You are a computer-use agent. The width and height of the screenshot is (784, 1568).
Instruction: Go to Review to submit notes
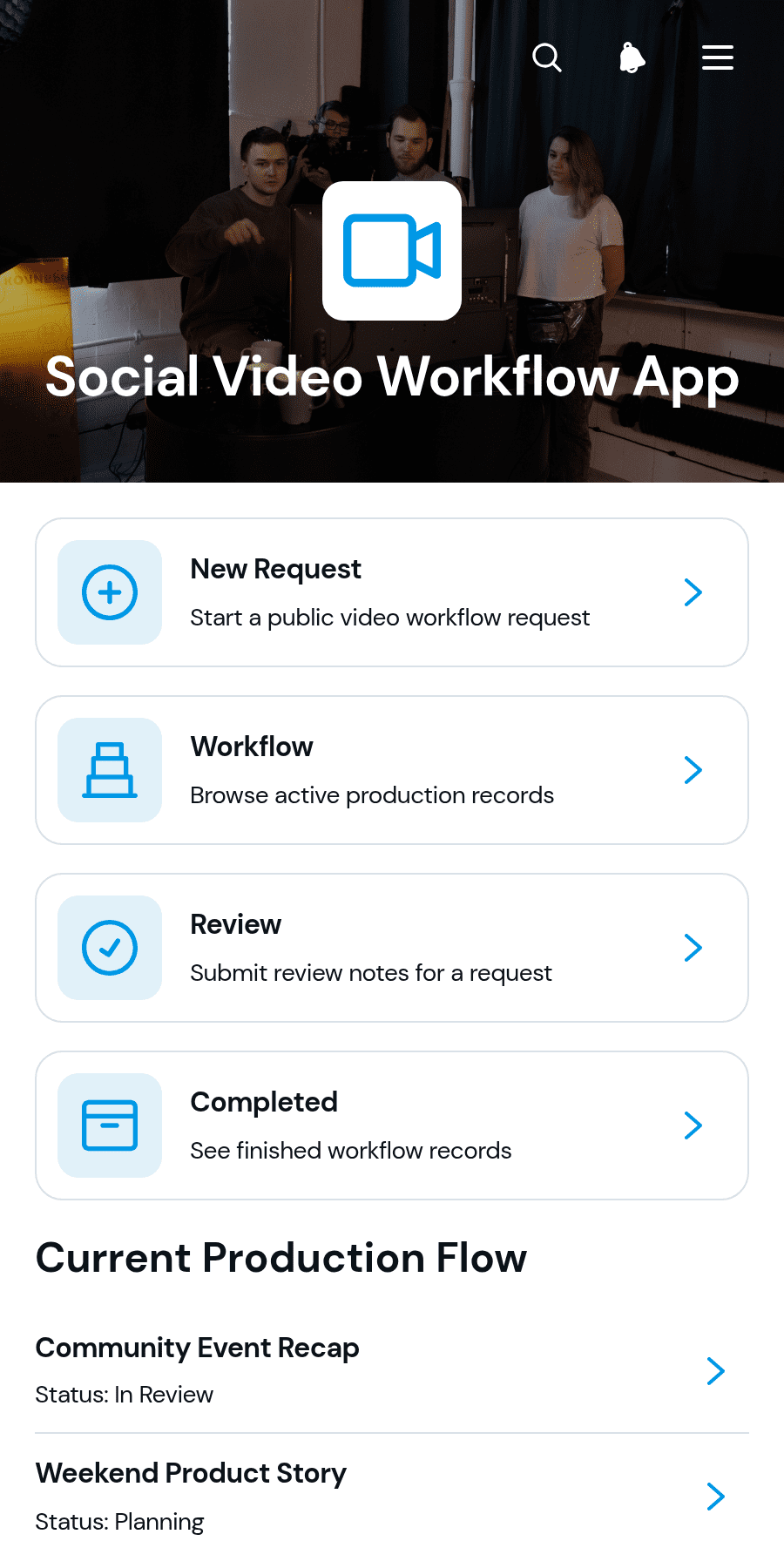click(x=392, y=948)
